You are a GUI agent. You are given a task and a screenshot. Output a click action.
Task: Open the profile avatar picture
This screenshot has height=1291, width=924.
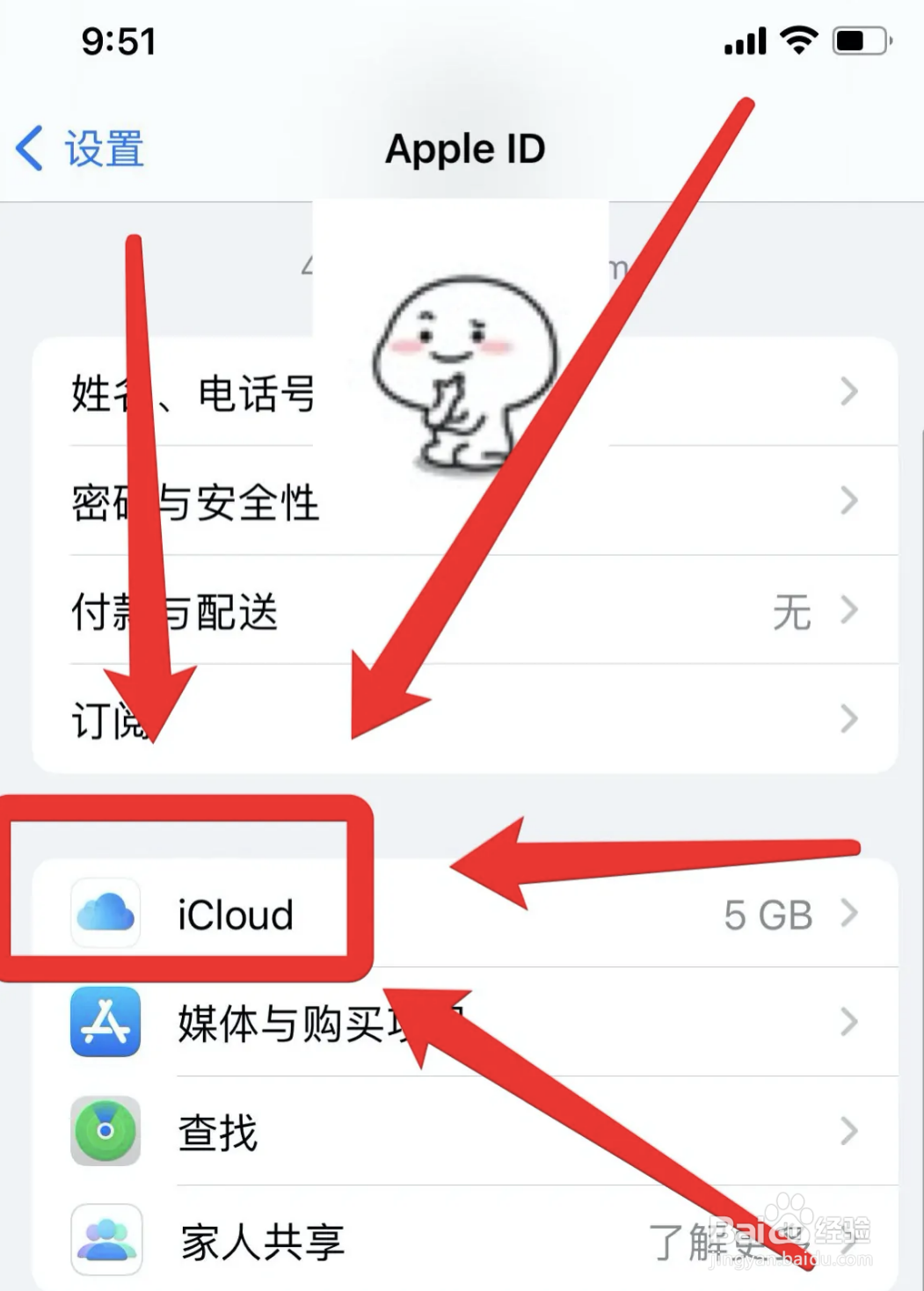tap(464, 369)
